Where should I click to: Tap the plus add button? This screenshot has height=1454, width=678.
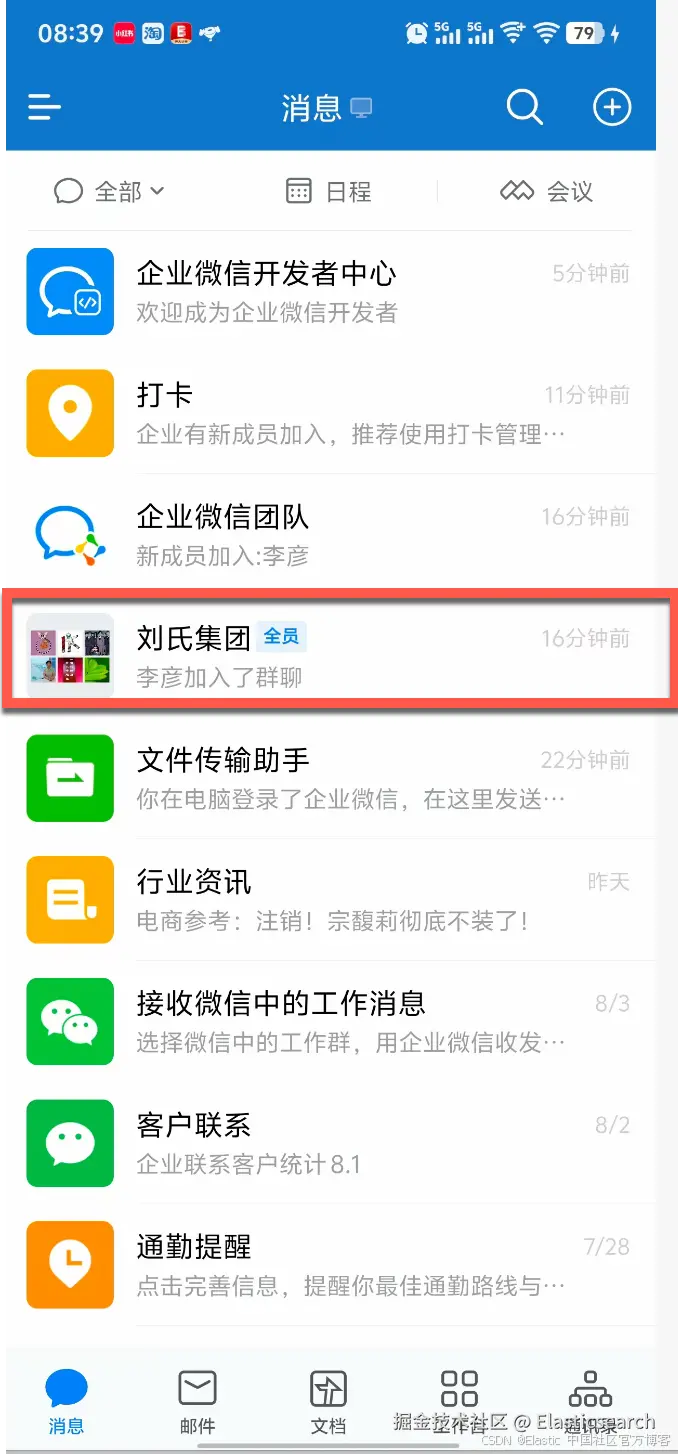pos(612,107)
